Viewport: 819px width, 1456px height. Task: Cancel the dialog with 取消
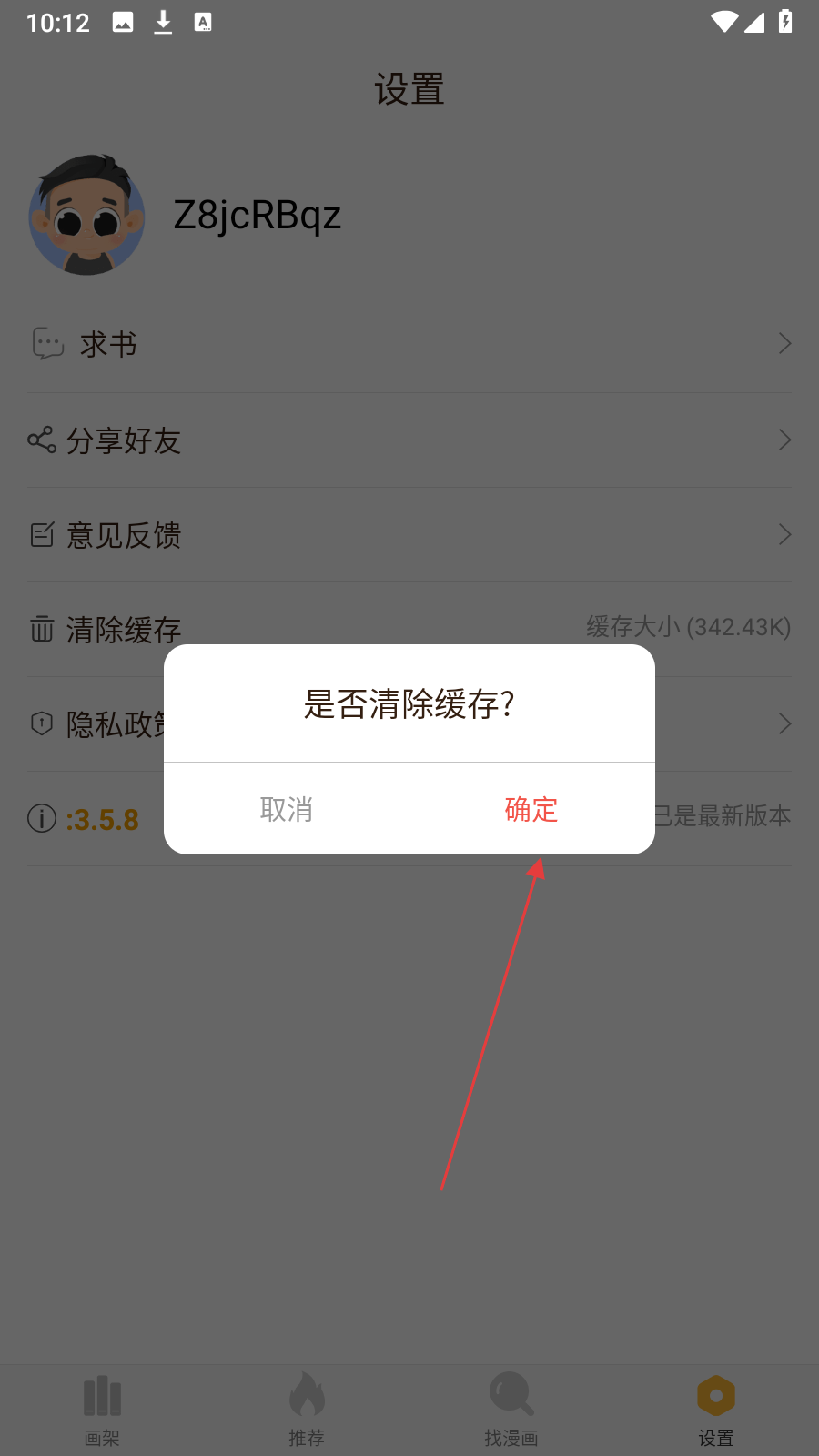(x=287, y=808)
